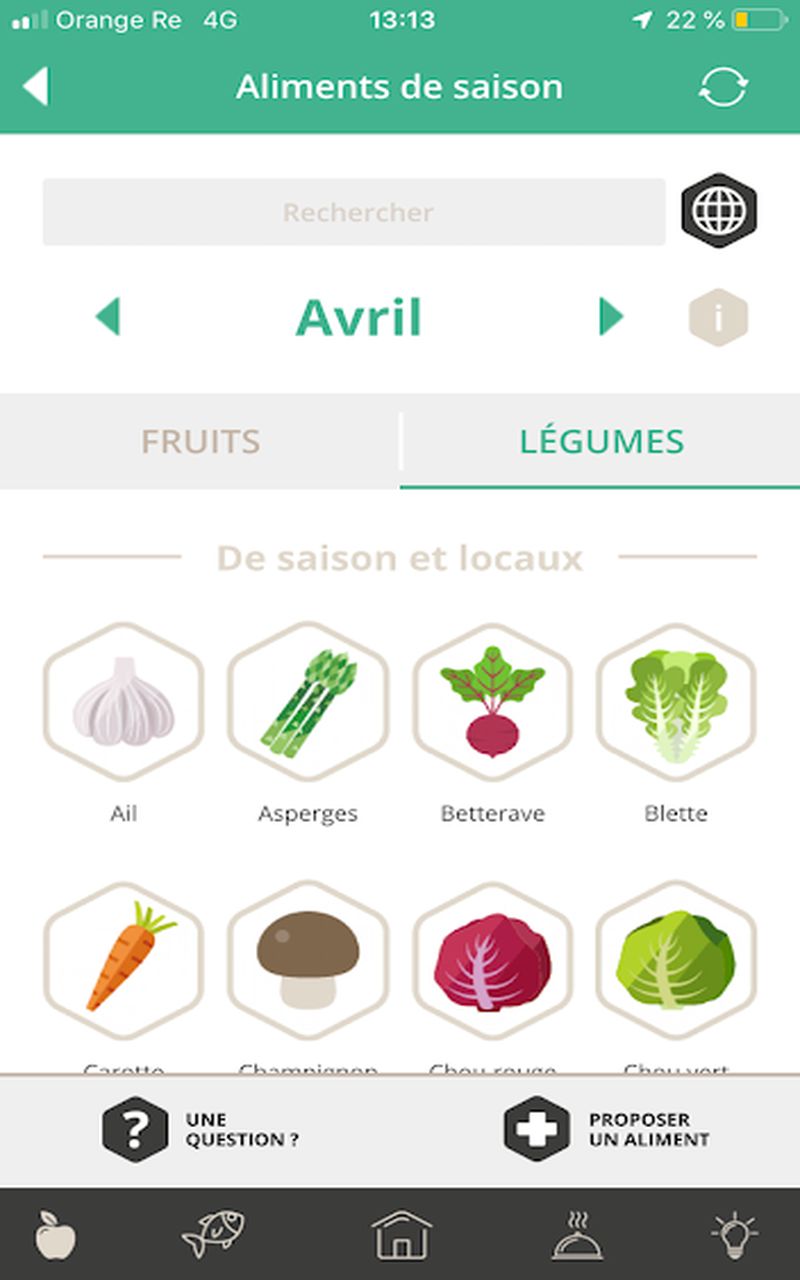The width and height of the screenshot is (800, 1280).
Task: Tap the Rechercher search field
Action: point(354,212)
